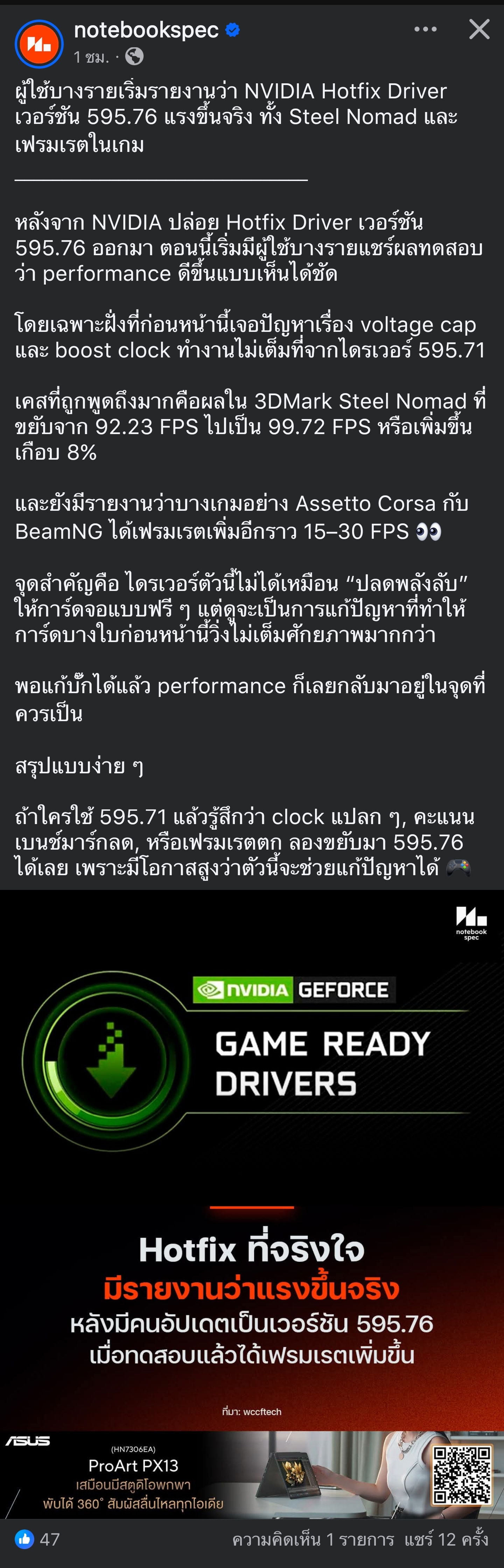This screenshot has width=504, height=1568.
Task: View the 12 shares of this post
Action: click(446, 1539)
